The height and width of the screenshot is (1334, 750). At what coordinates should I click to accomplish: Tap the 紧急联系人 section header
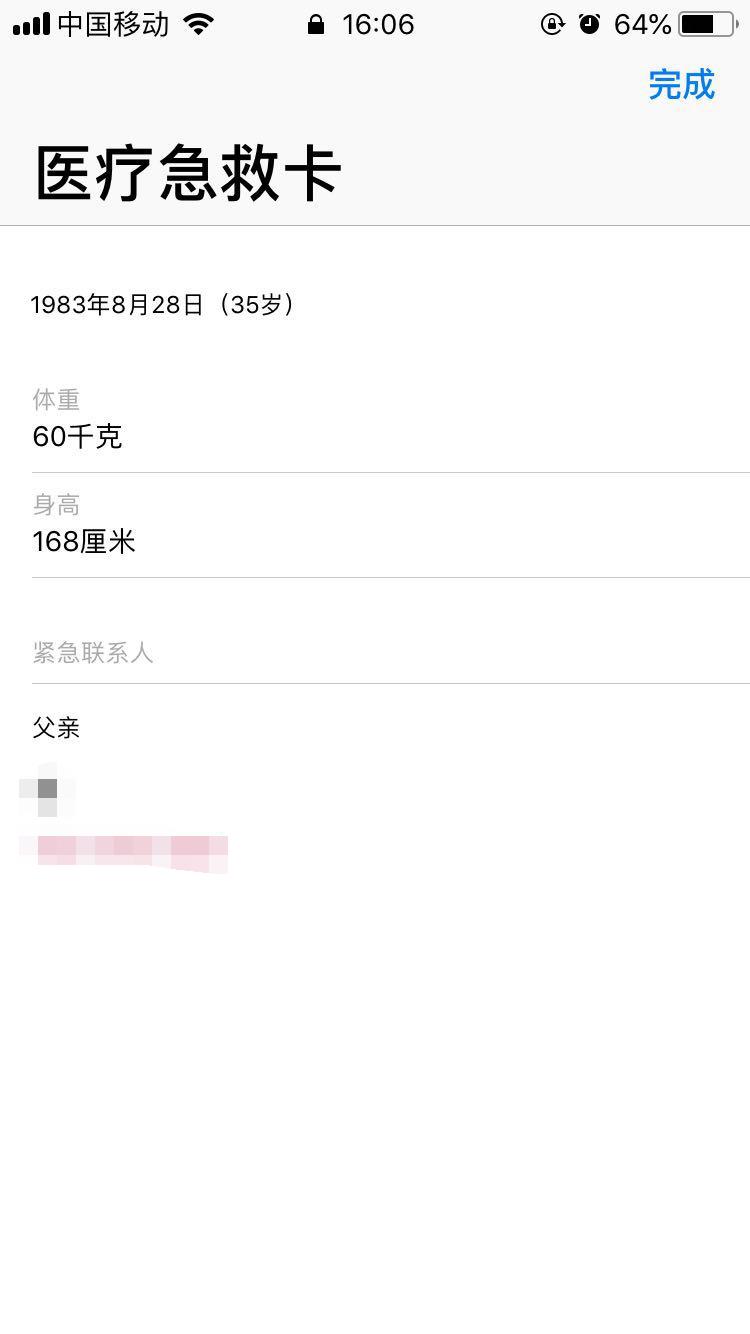[93, 653]
